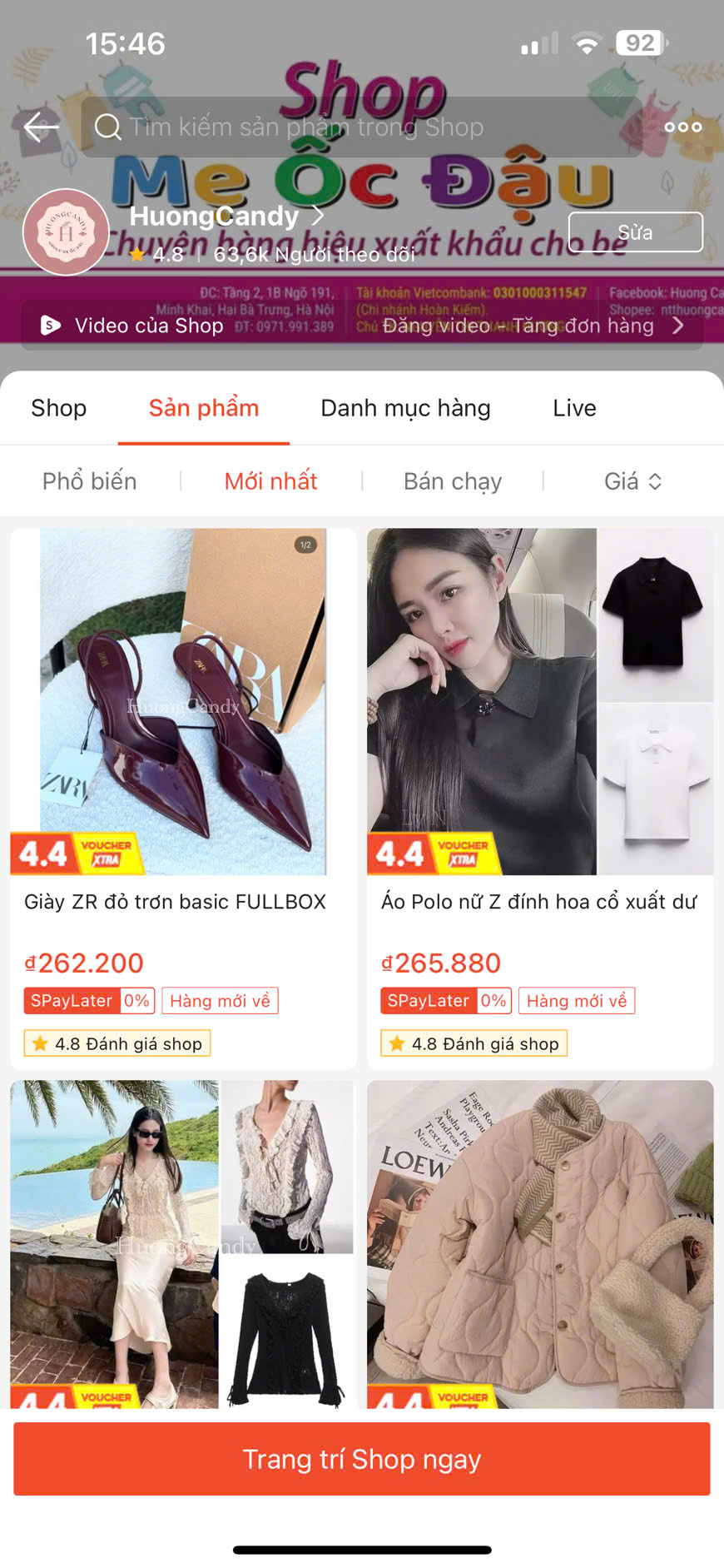This screenshot has width=724, height=1568.
Task: Sort products by Mới nhất
Action: [270, 481]
